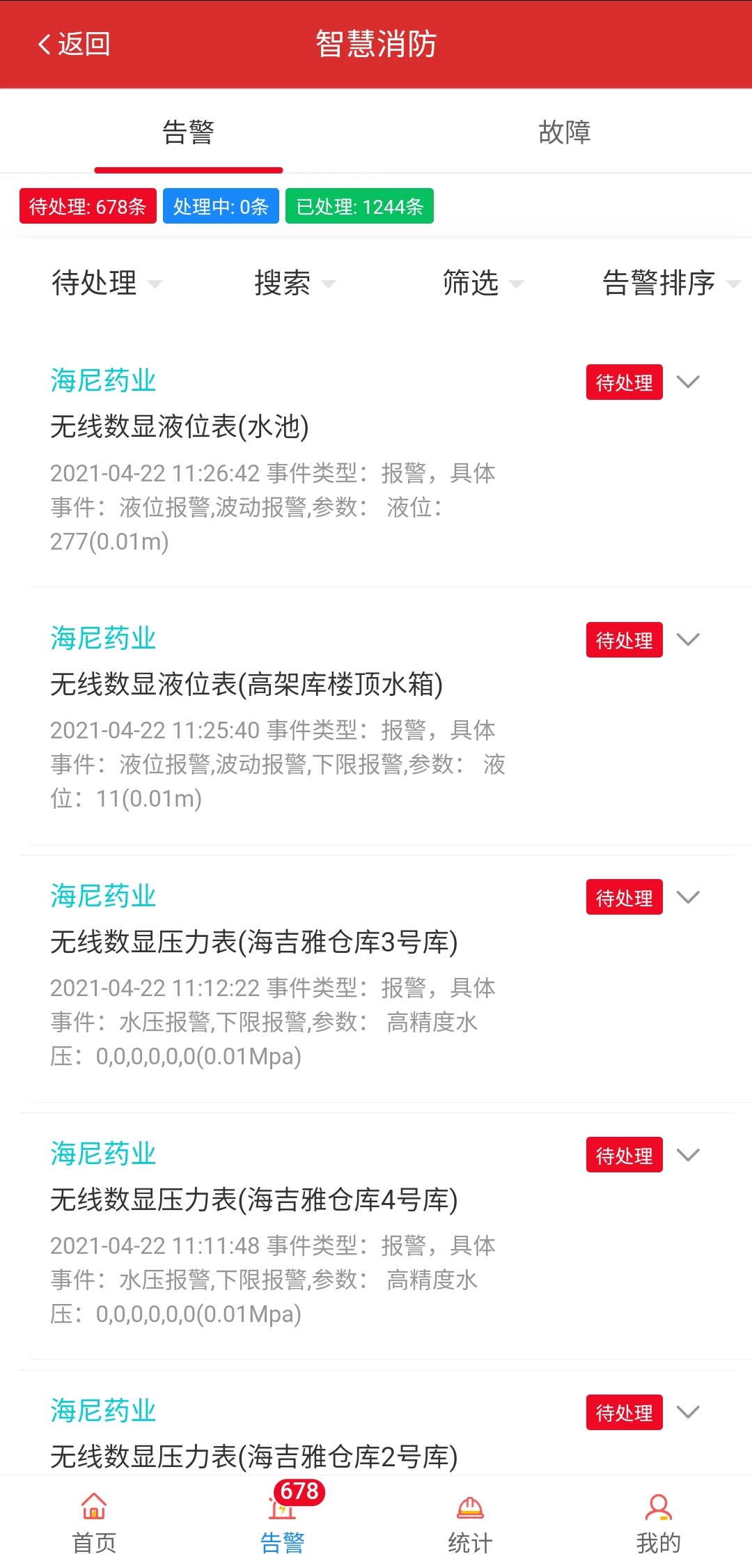Open the 我的 bottom tab

point(658,1523)
